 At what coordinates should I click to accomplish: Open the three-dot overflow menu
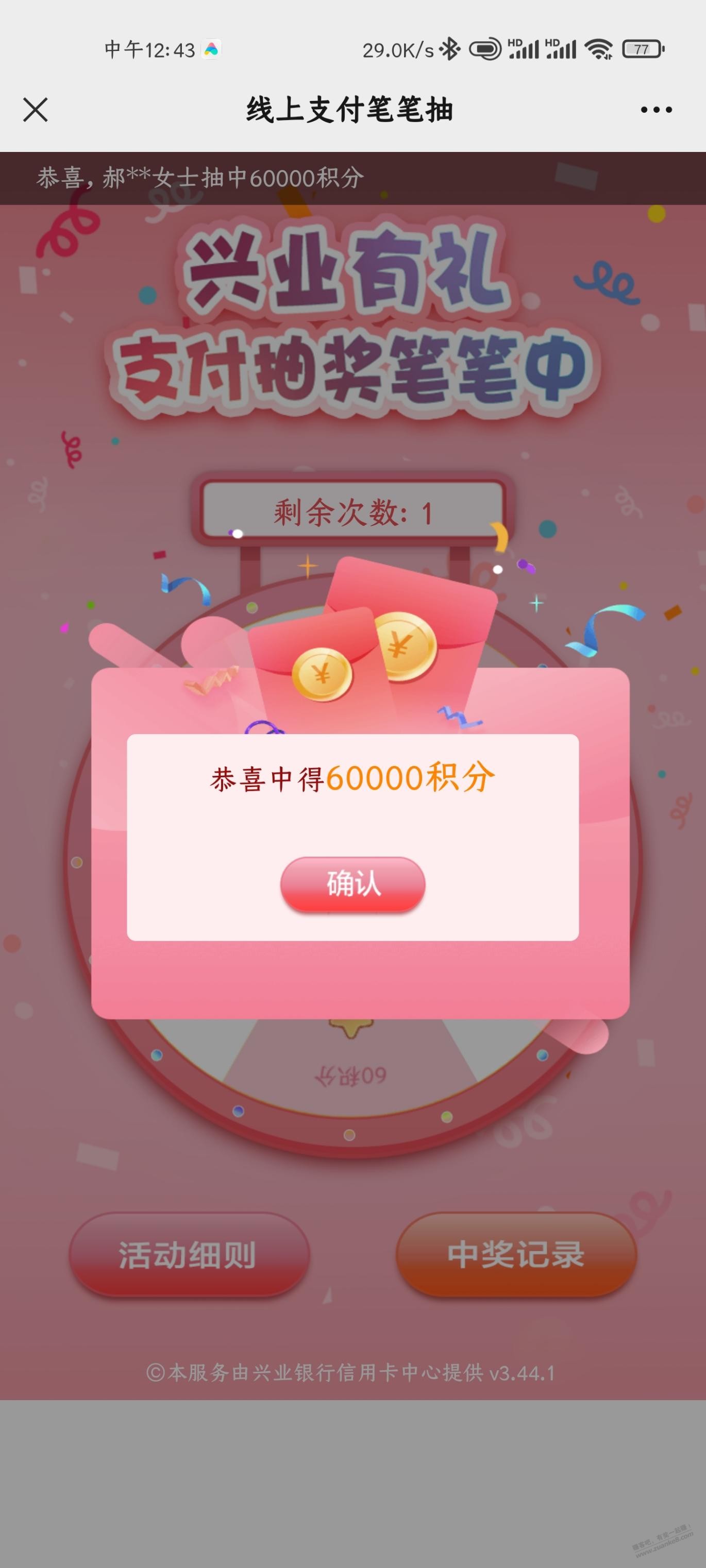(x=656, y=110)
